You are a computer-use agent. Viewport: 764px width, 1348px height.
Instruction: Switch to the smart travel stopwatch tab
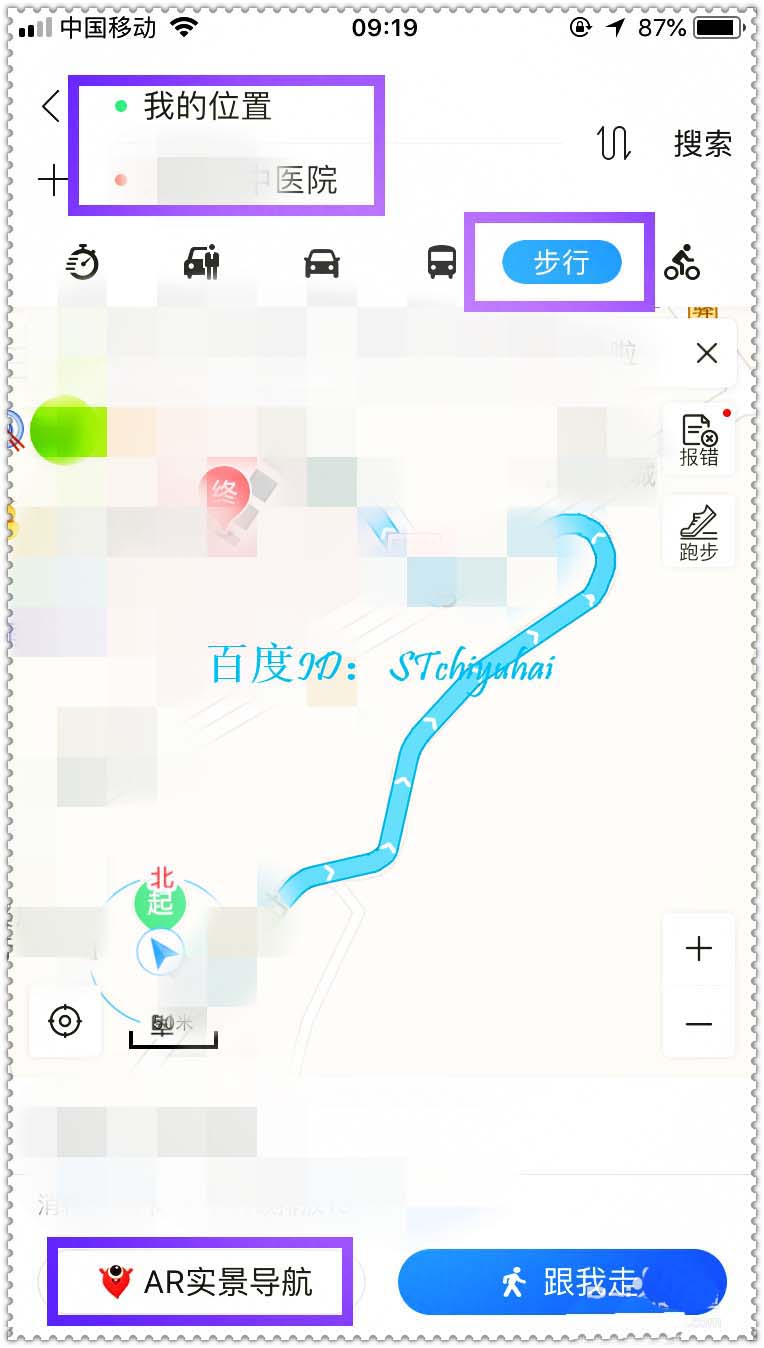83,263
